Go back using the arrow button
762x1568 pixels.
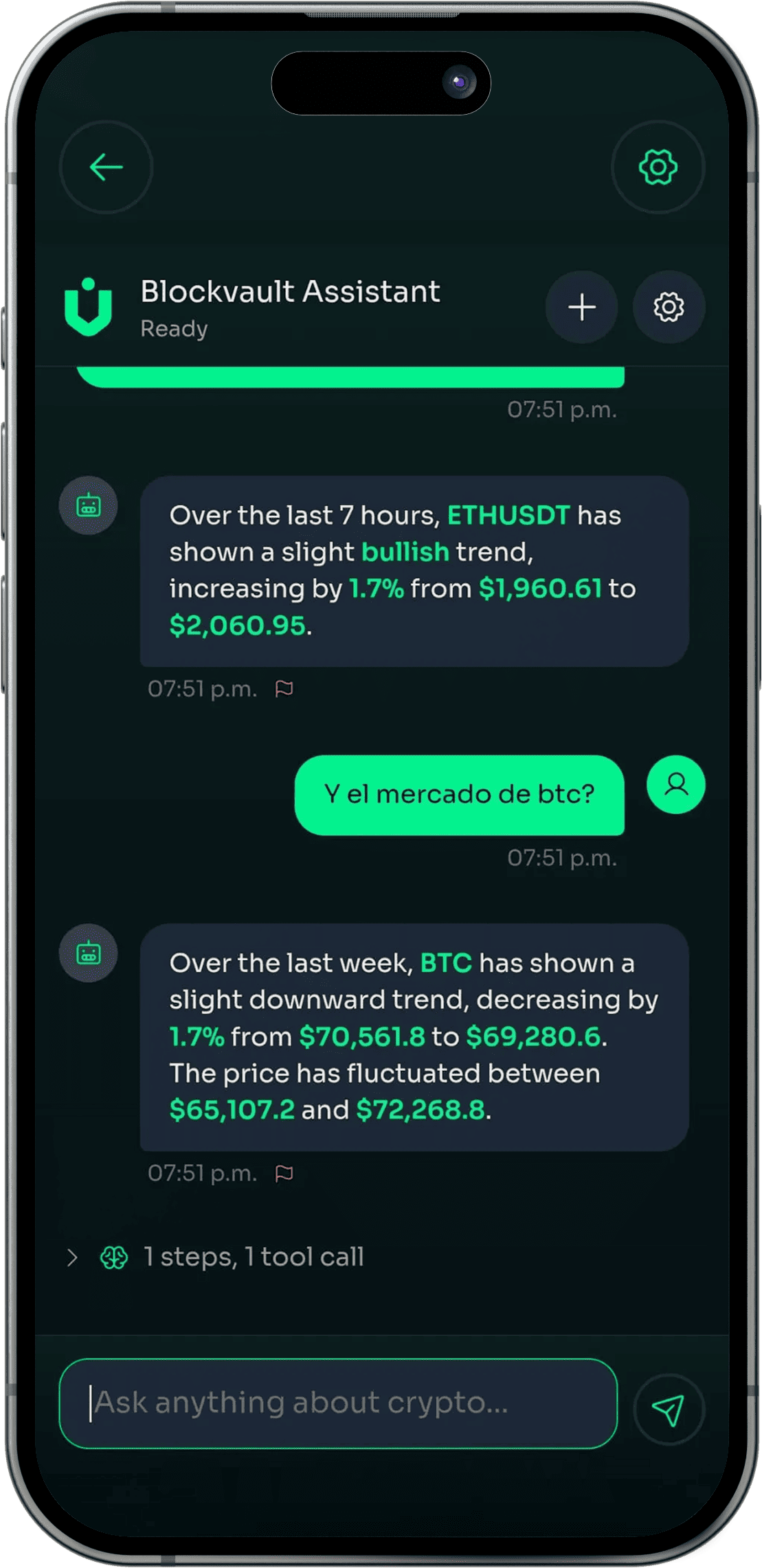(106, 167)
